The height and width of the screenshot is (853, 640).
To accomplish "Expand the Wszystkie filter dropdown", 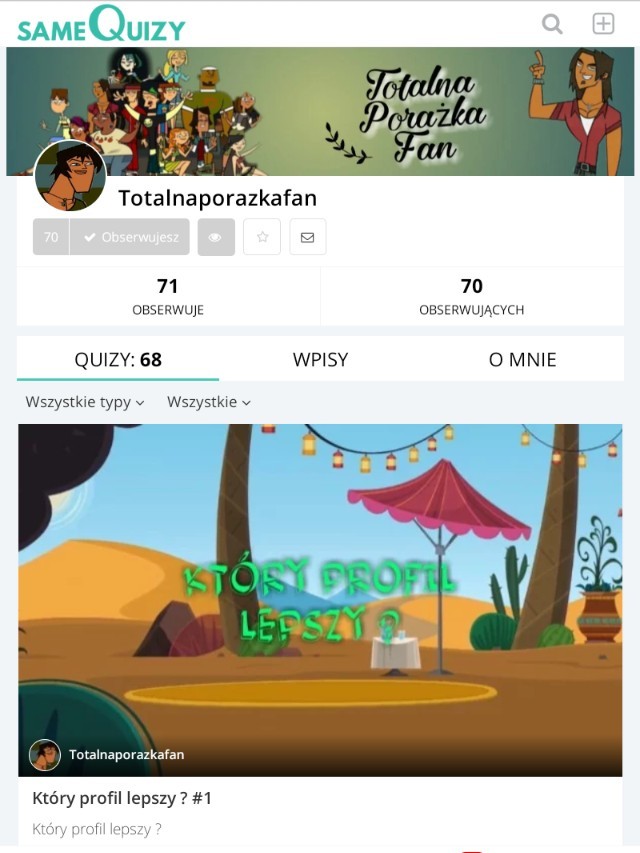I will [209, 402].
